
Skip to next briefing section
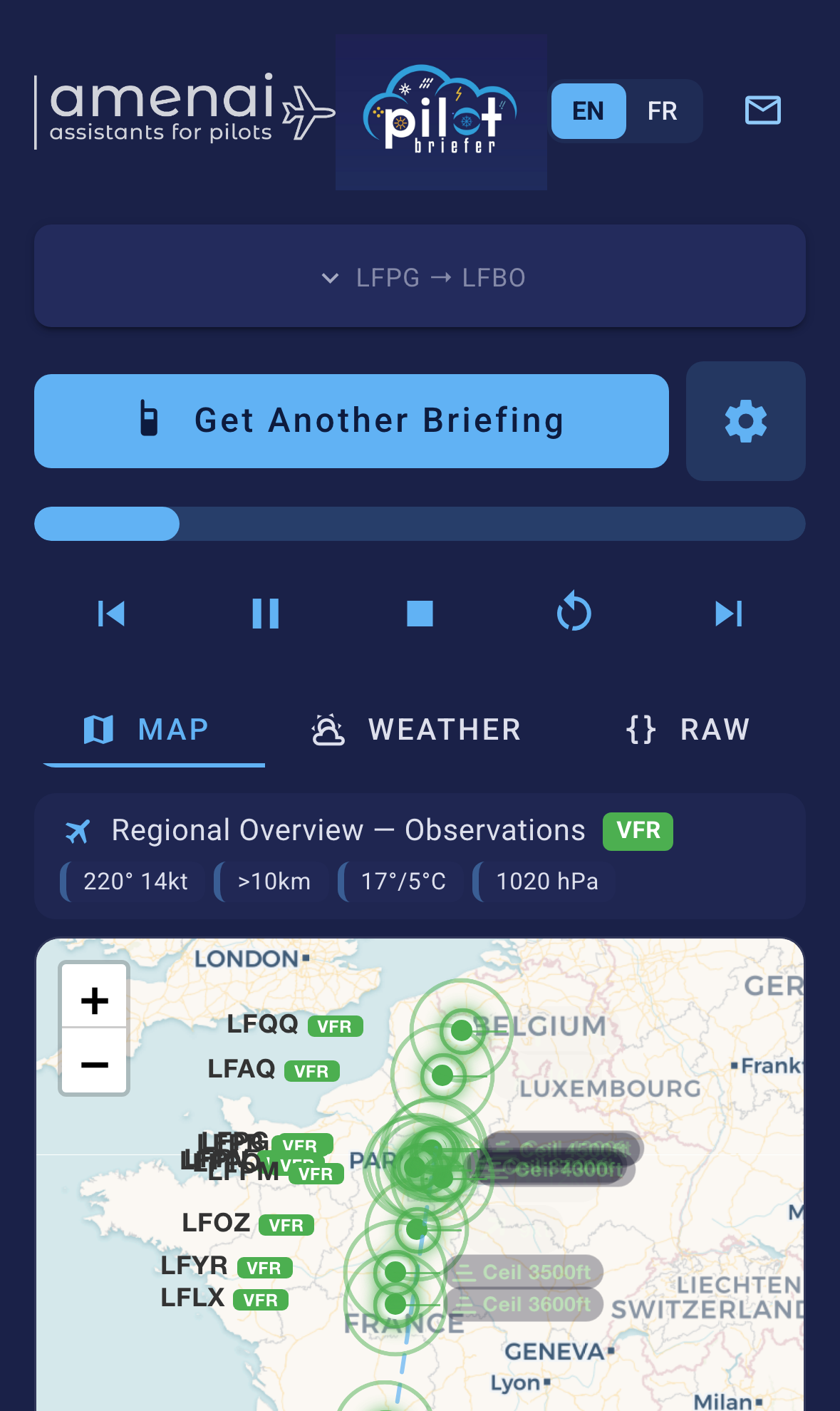[728, 614]
